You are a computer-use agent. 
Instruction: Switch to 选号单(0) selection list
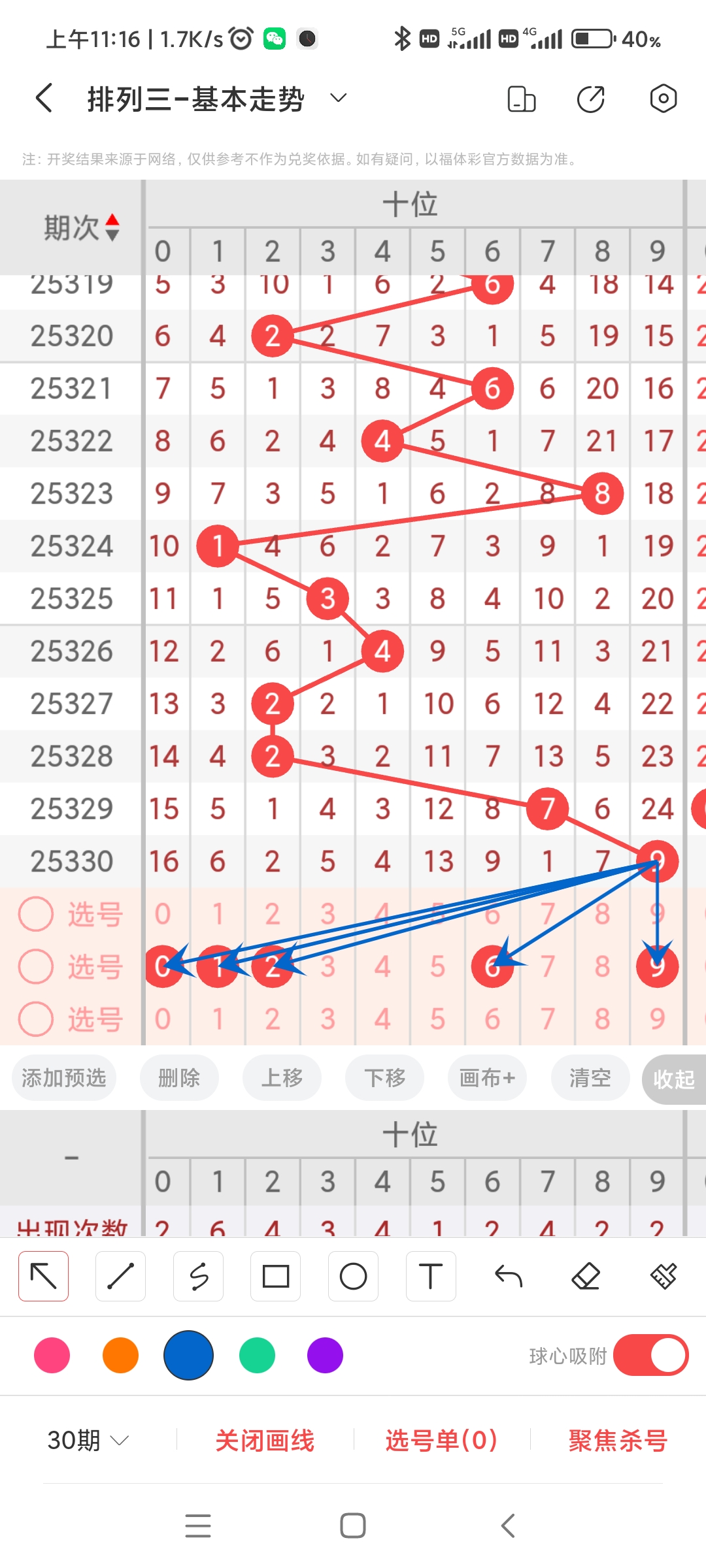click(440, 1439)
